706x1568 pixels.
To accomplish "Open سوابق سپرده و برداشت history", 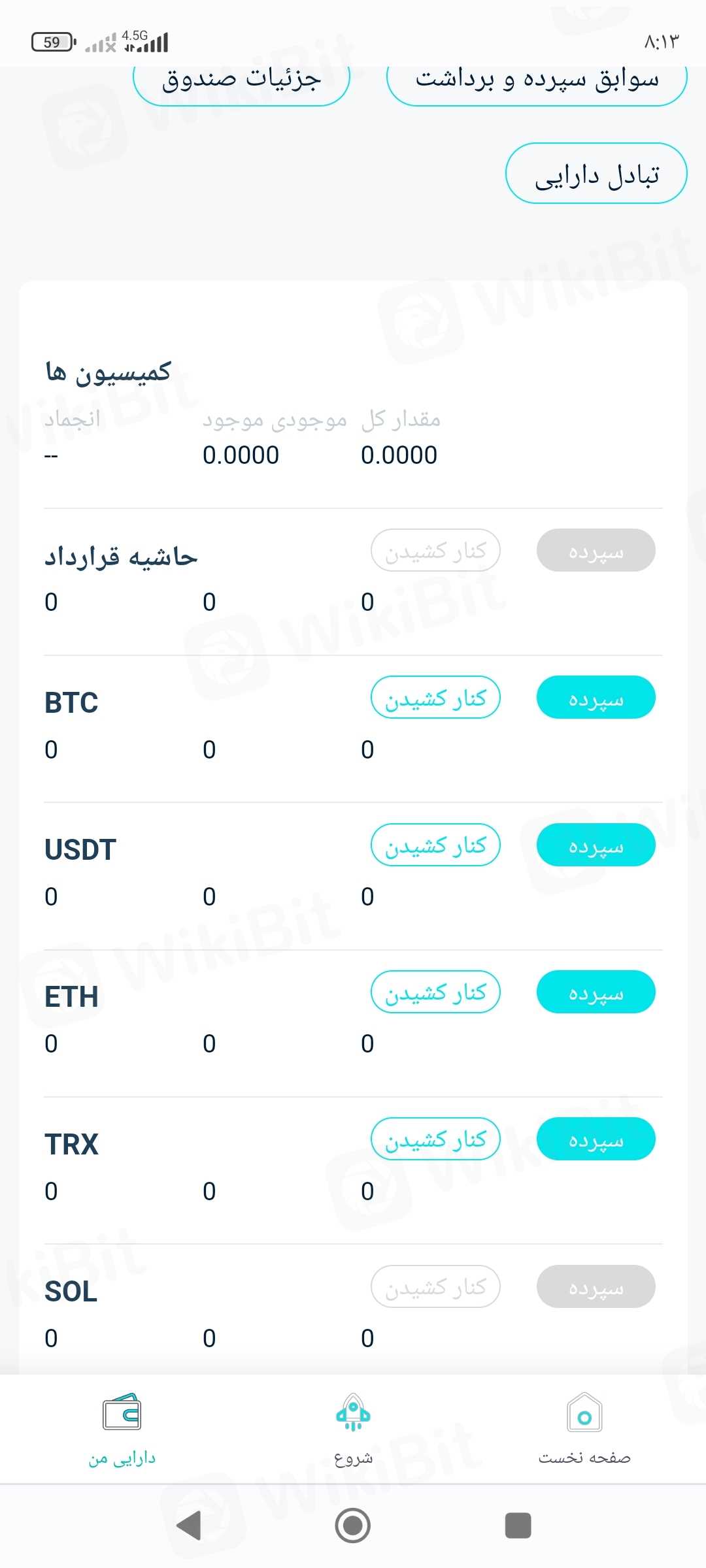I will click(537, 82).
